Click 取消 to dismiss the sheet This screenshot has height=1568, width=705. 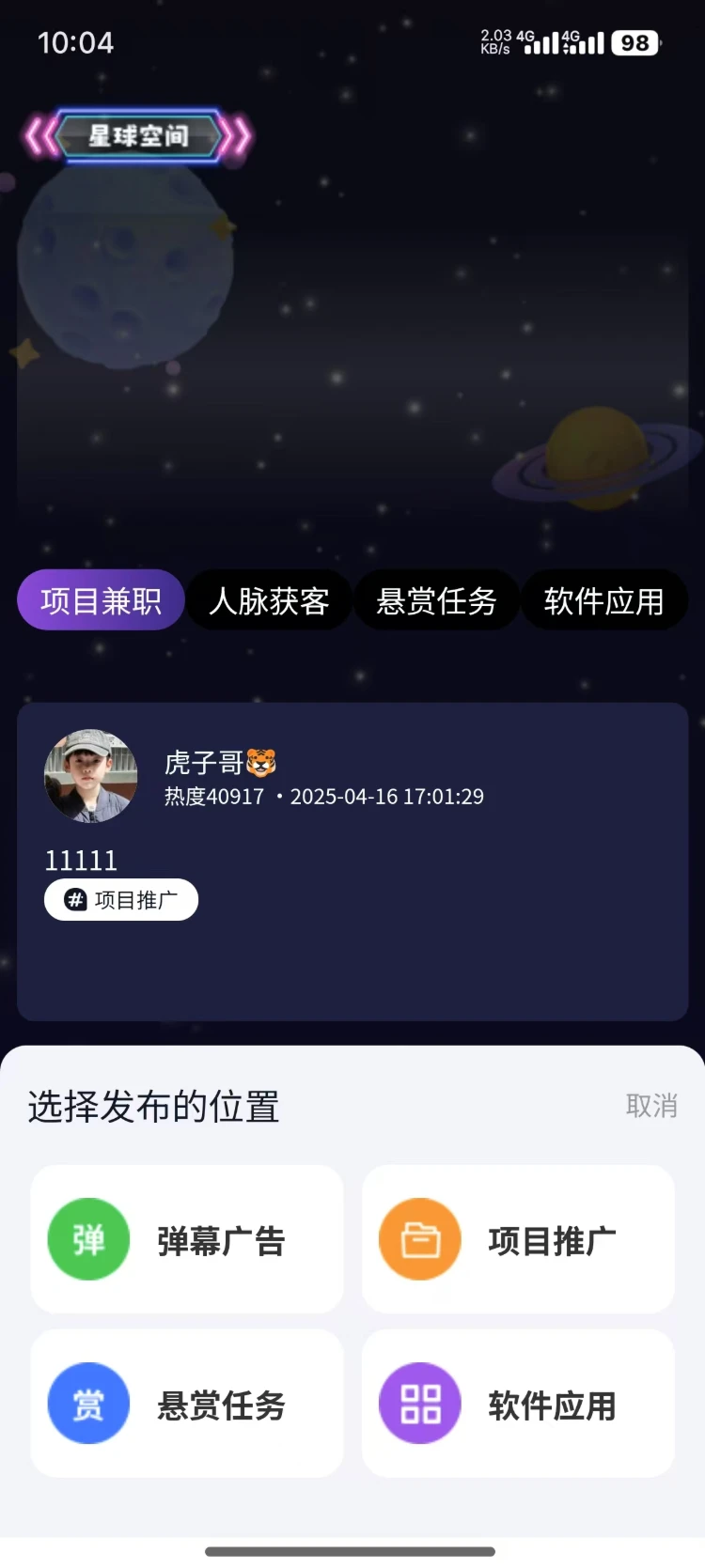(x=651, y=1106)
